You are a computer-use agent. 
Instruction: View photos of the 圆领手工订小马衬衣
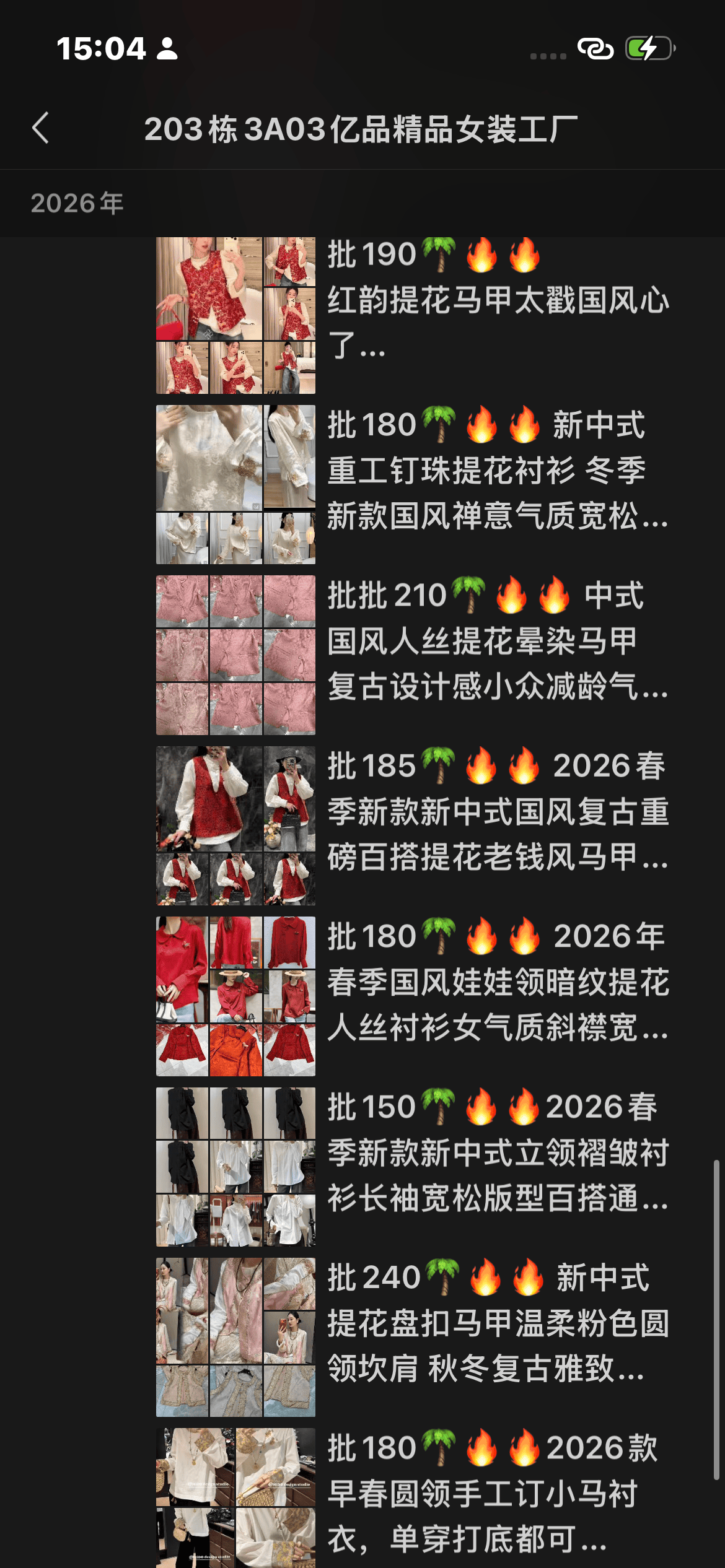pyautogui.click(x=235, y=1499)
